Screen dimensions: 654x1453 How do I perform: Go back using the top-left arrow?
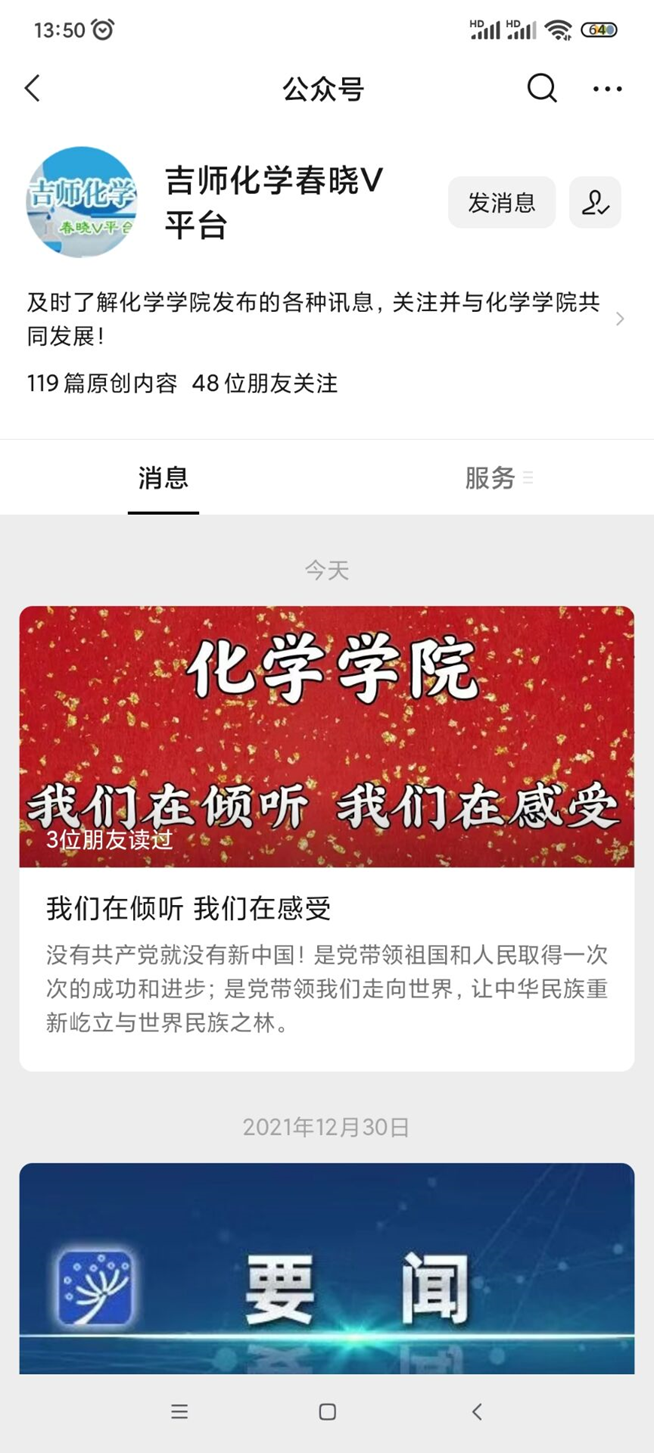pyautogui.click(x=33, y=89)
